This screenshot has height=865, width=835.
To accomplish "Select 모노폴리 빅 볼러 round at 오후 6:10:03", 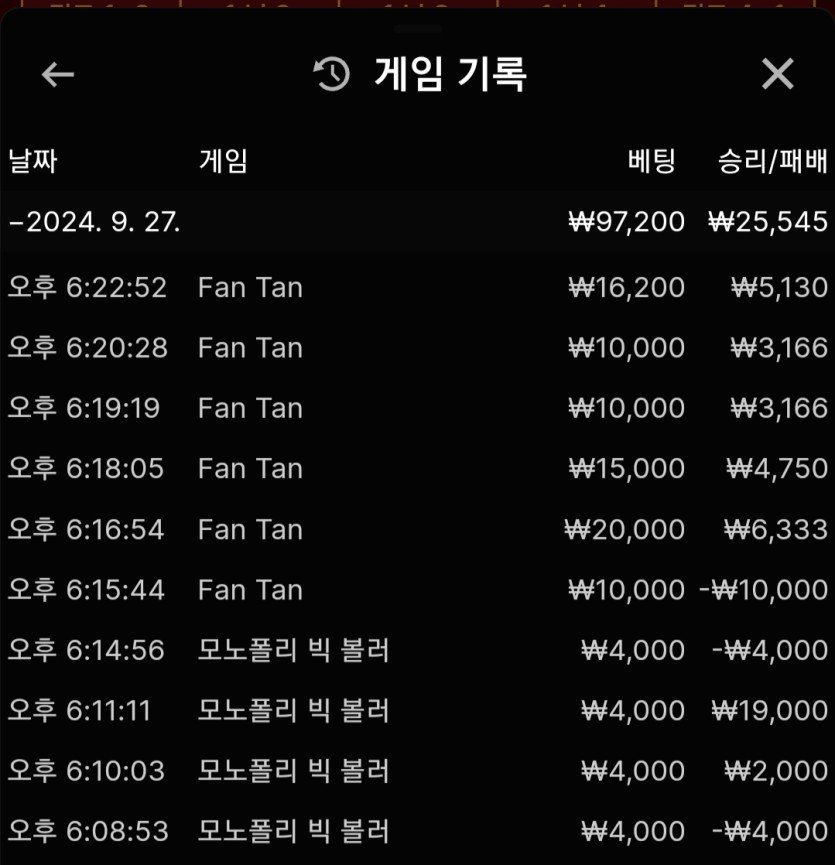I will (417, 771).
